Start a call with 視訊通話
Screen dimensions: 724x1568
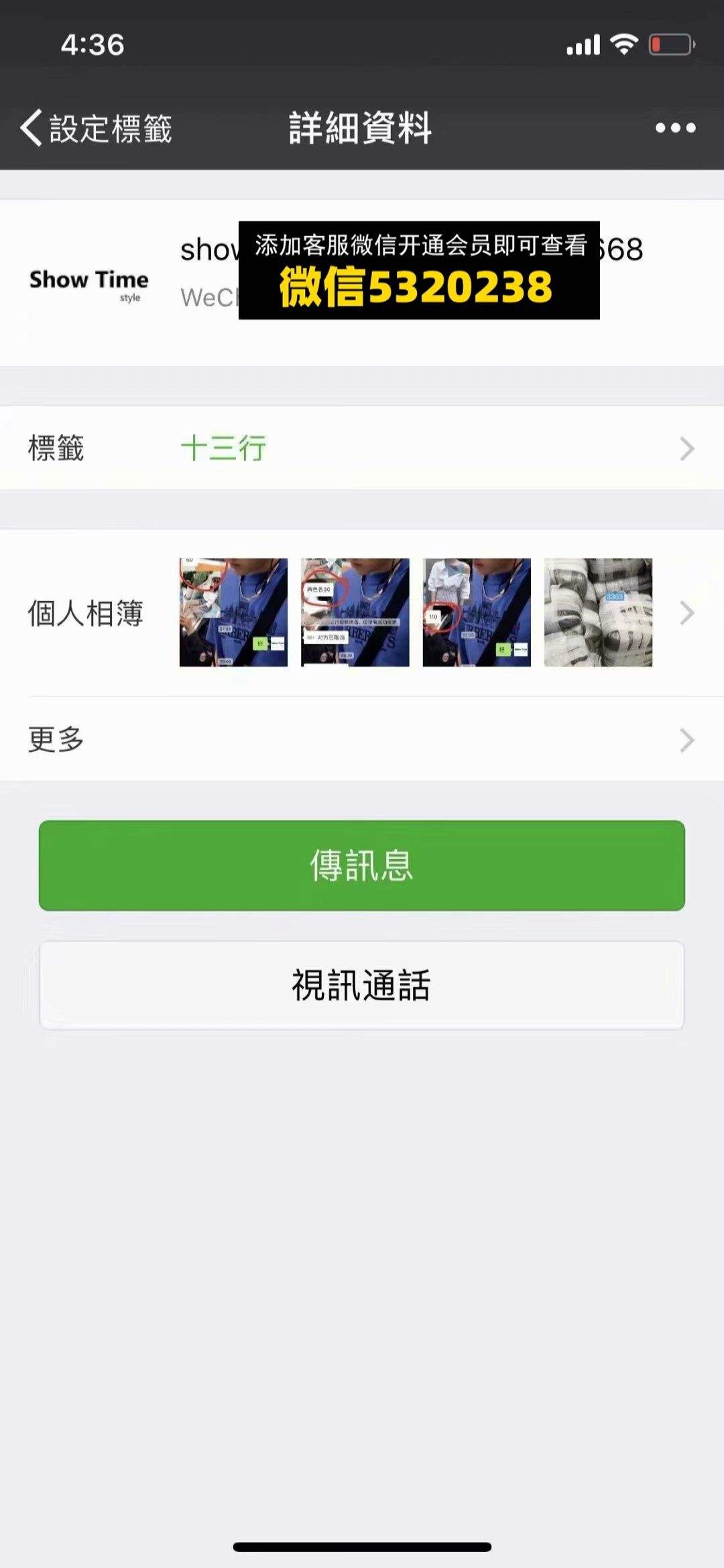click(x=362, y=985)
